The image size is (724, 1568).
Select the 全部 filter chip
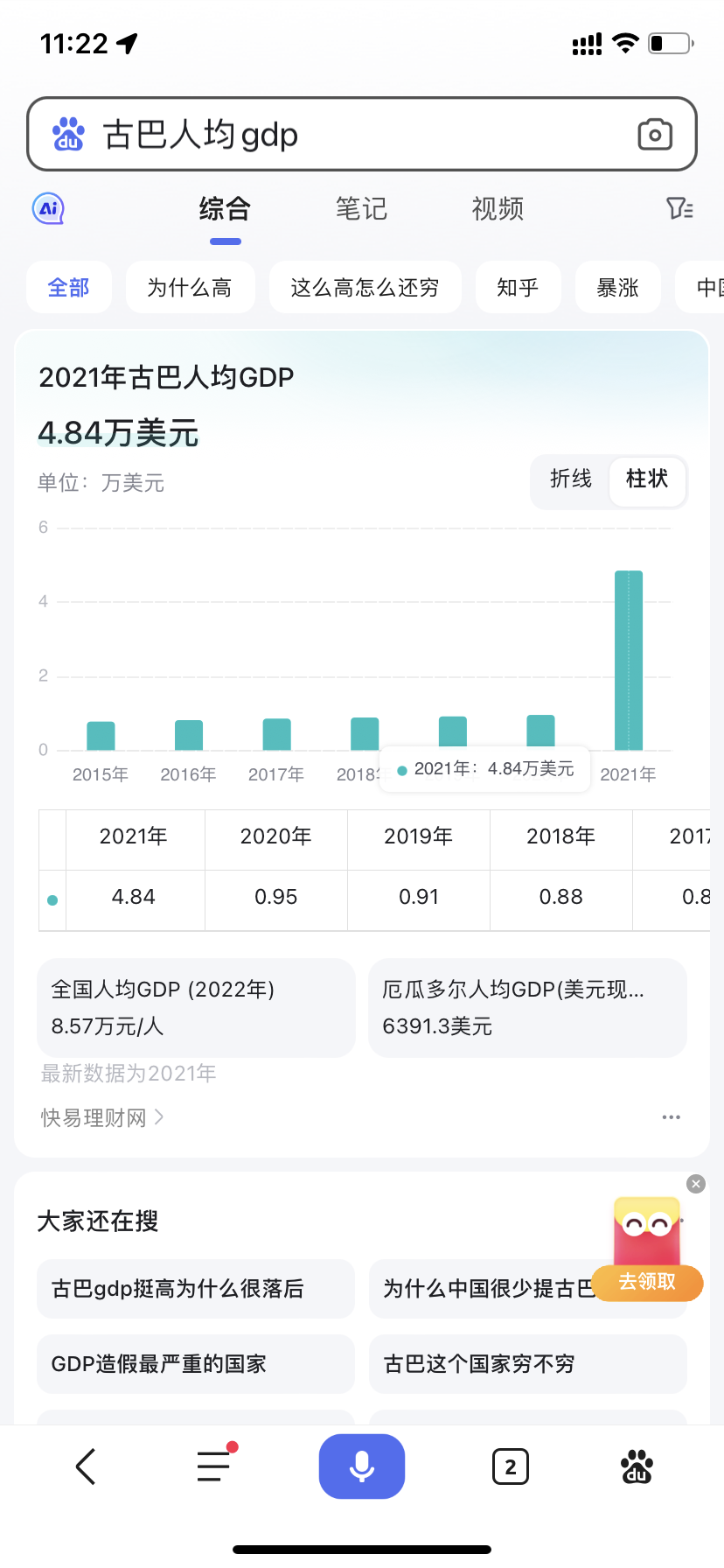click(69, 286)
